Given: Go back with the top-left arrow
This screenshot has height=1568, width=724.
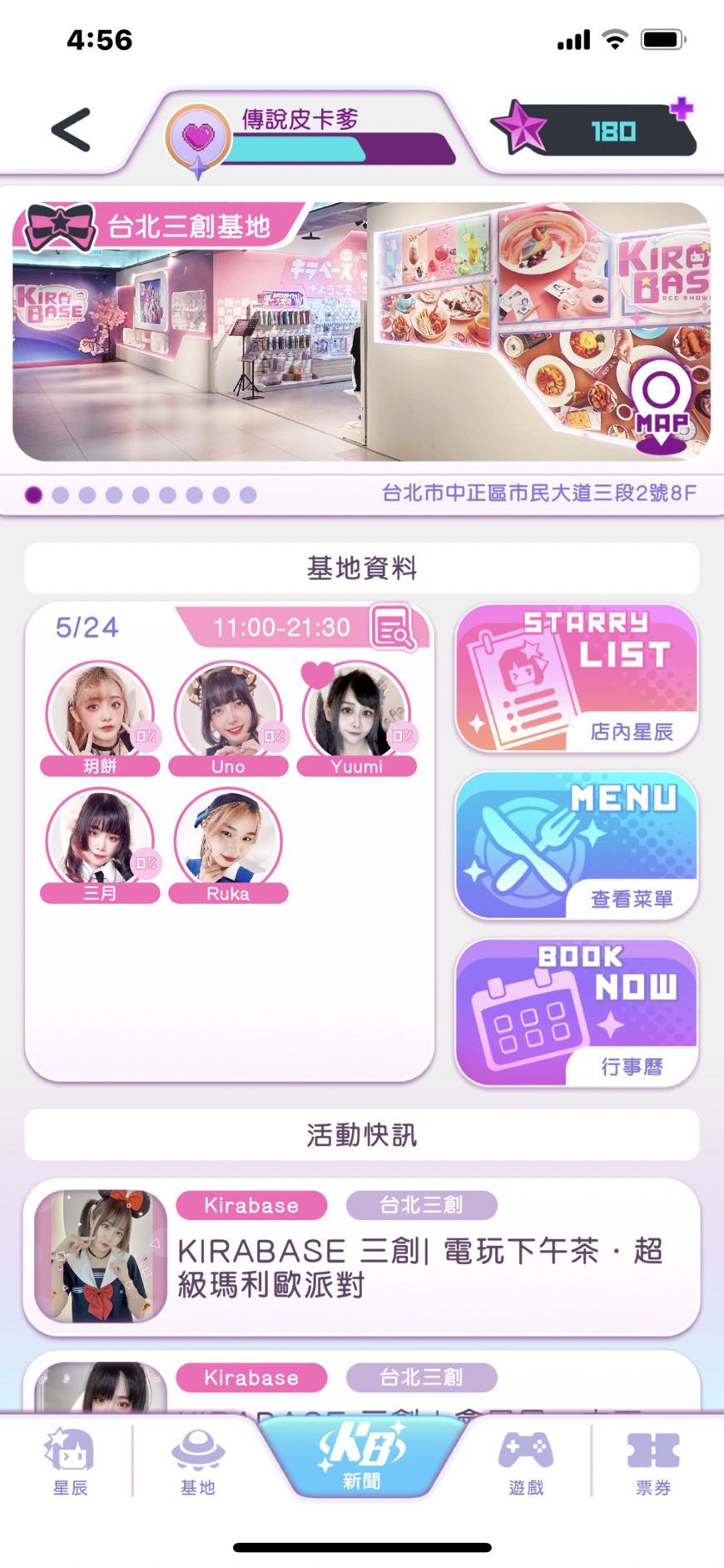Looking at the screenshot, I should point(71,131).
